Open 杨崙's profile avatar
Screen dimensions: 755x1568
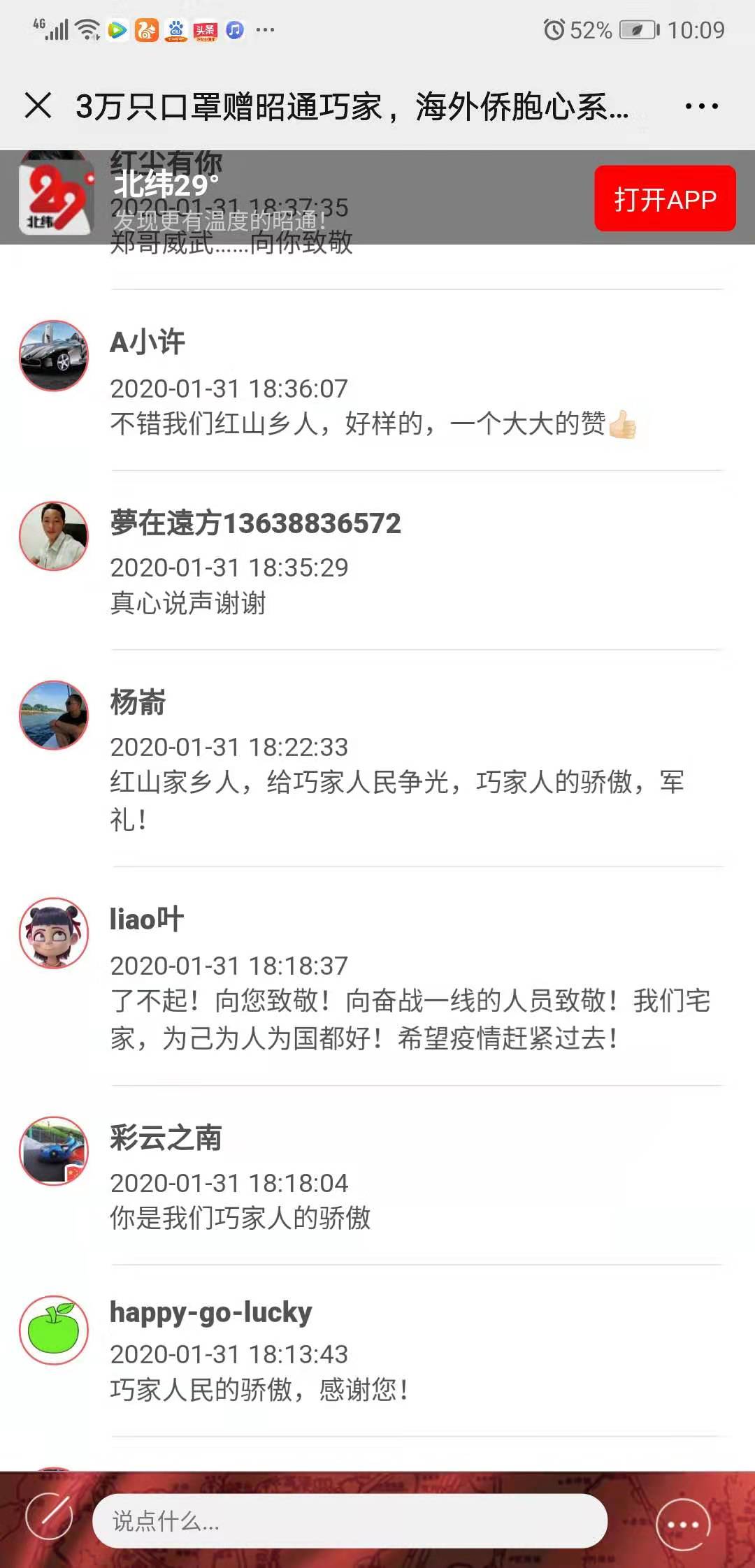coord(54,715)
